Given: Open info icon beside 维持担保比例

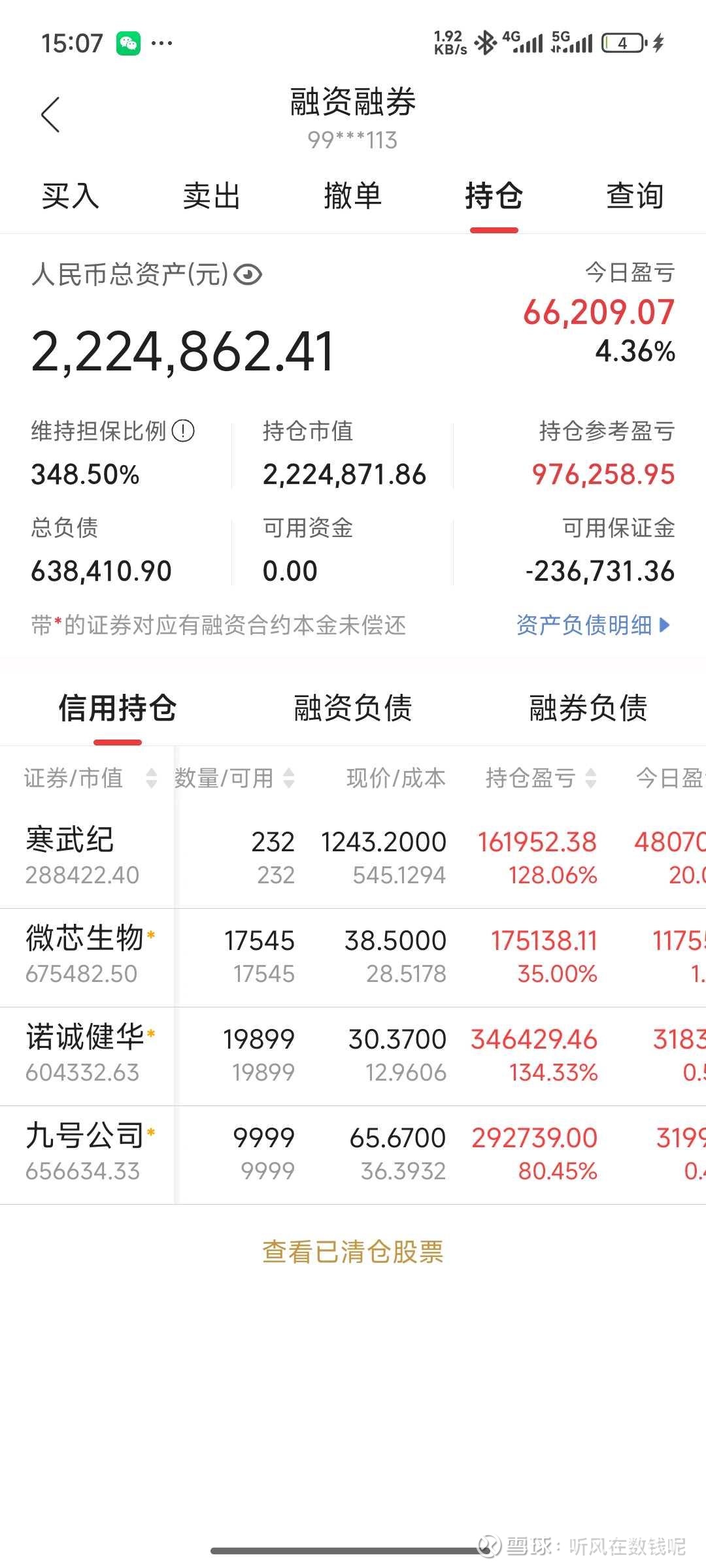Looking at the screenshot, I should coord(183,431).
